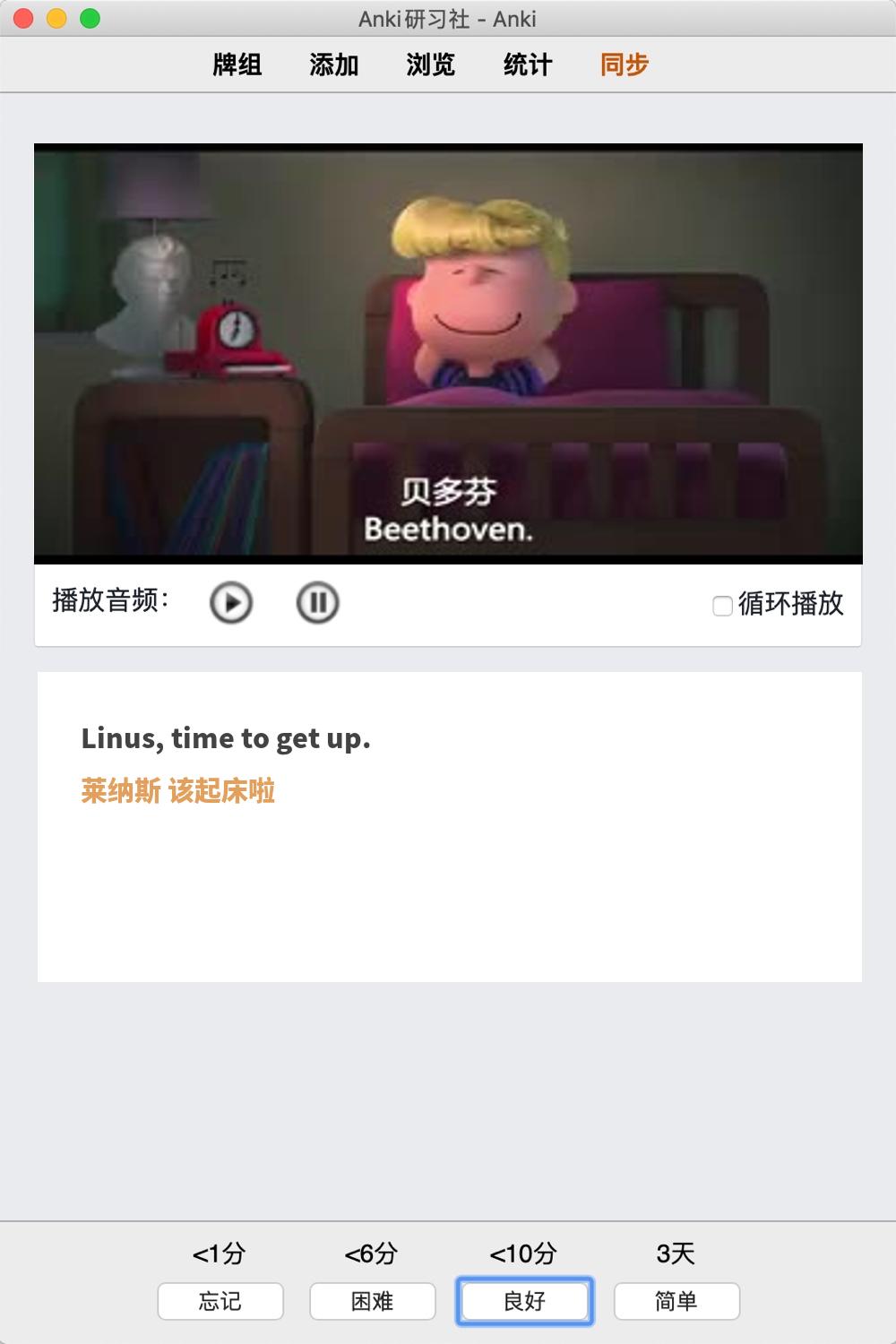Pause the audio playback
Image resolution: width=896 pixels, height=1344 pixels.
(317, 603)
